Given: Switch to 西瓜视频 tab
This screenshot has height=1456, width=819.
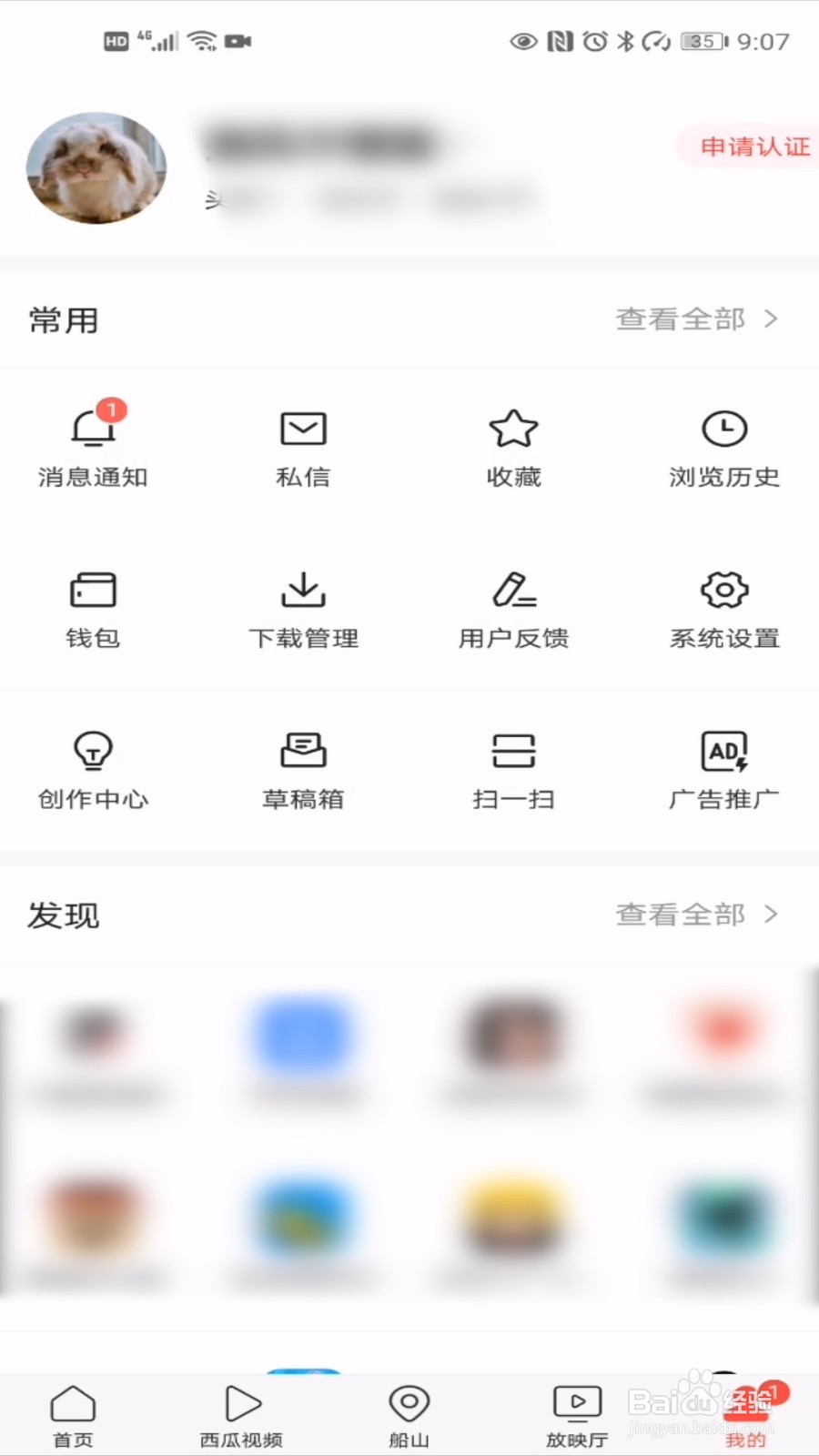Looking at the screenshot, I should click(241, 1416).
